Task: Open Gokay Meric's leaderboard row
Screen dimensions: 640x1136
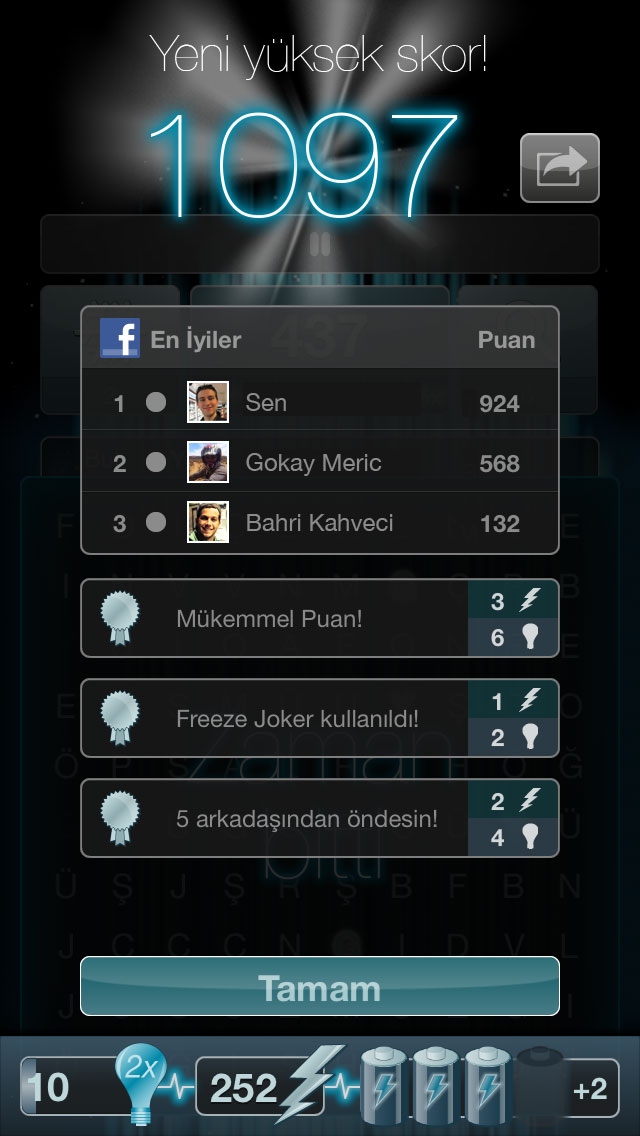Action: point(320,462)
